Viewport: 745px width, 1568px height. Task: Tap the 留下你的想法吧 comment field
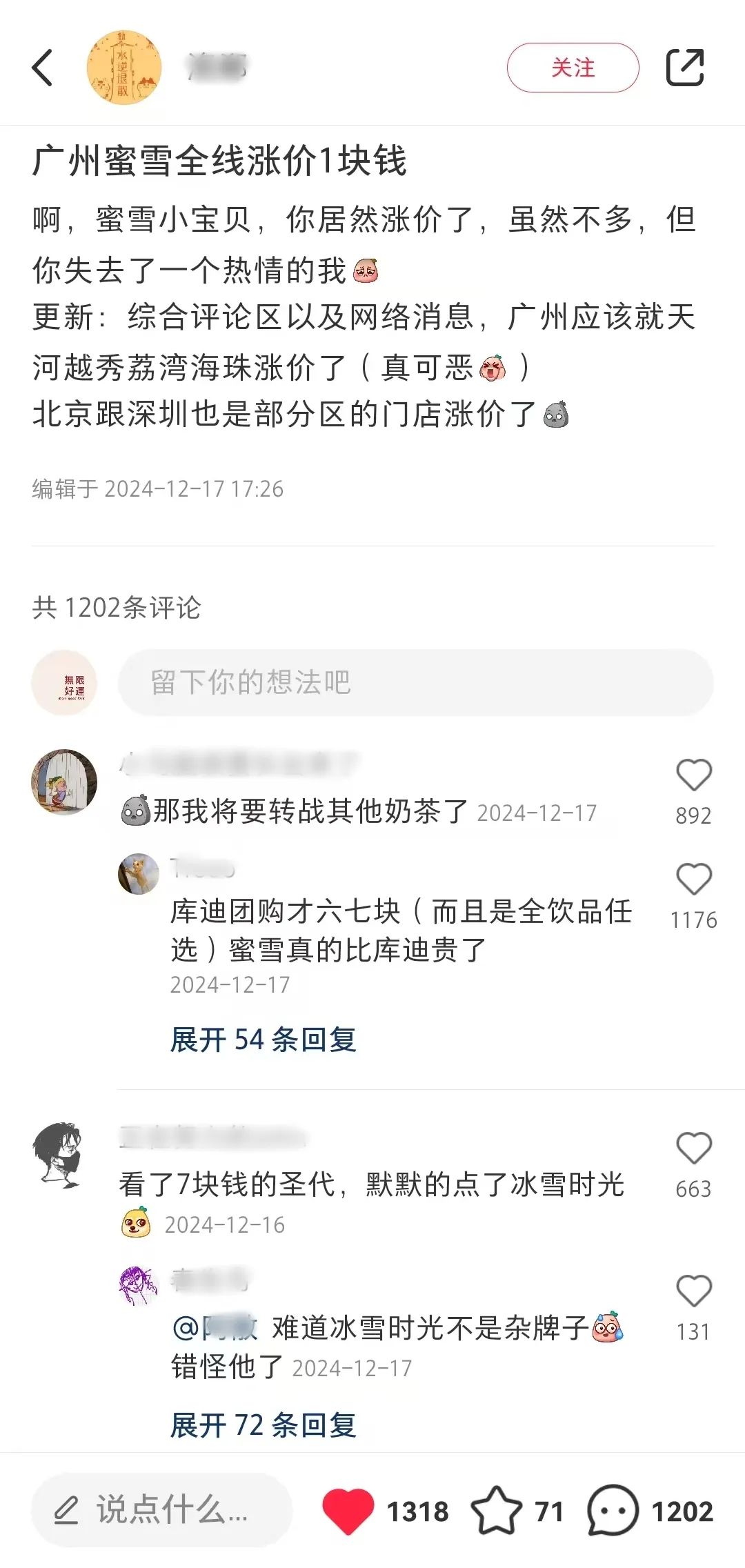point(415,682)
